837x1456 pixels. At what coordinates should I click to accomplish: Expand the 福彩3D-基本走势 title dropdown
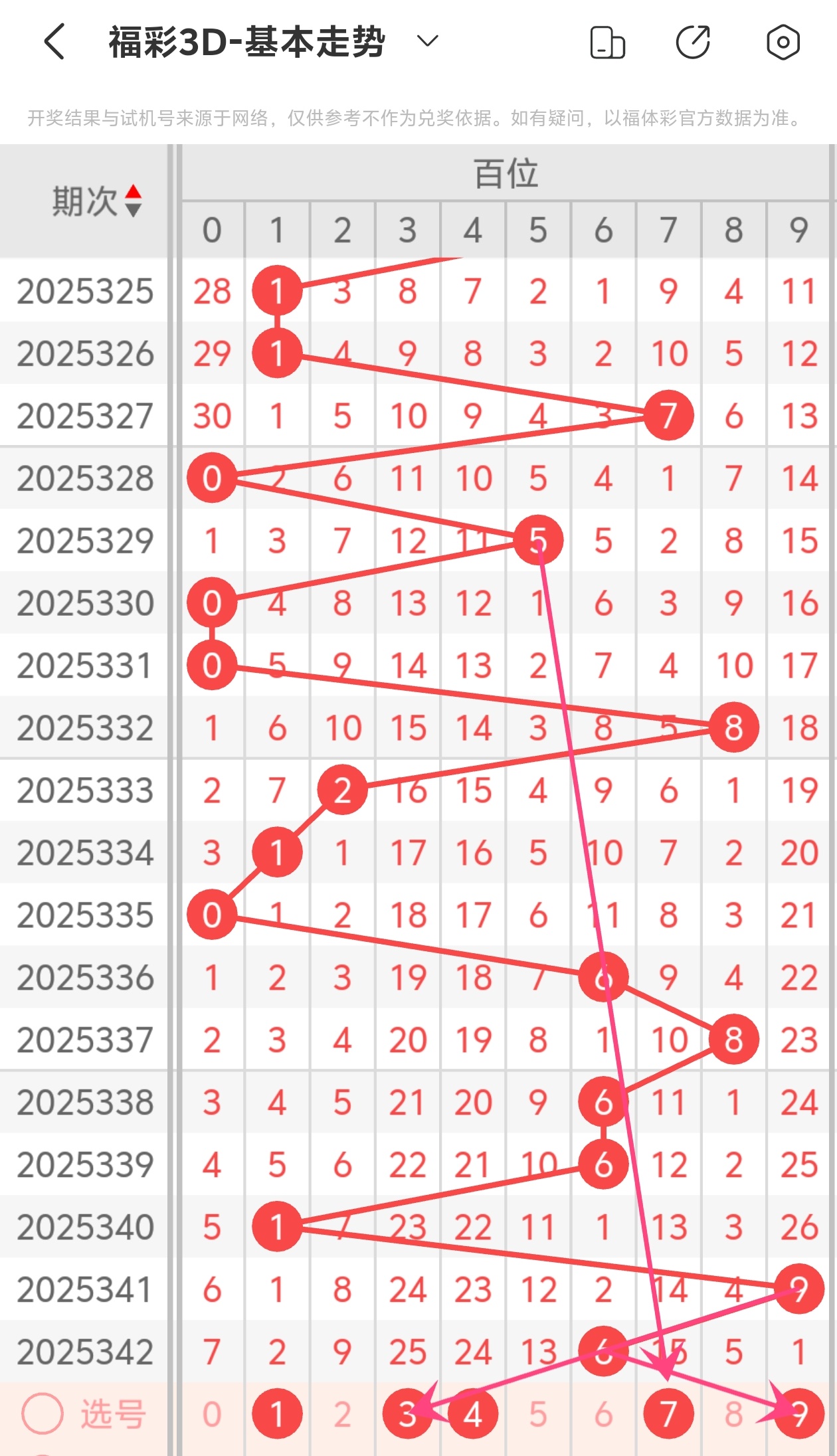[427, 41]
